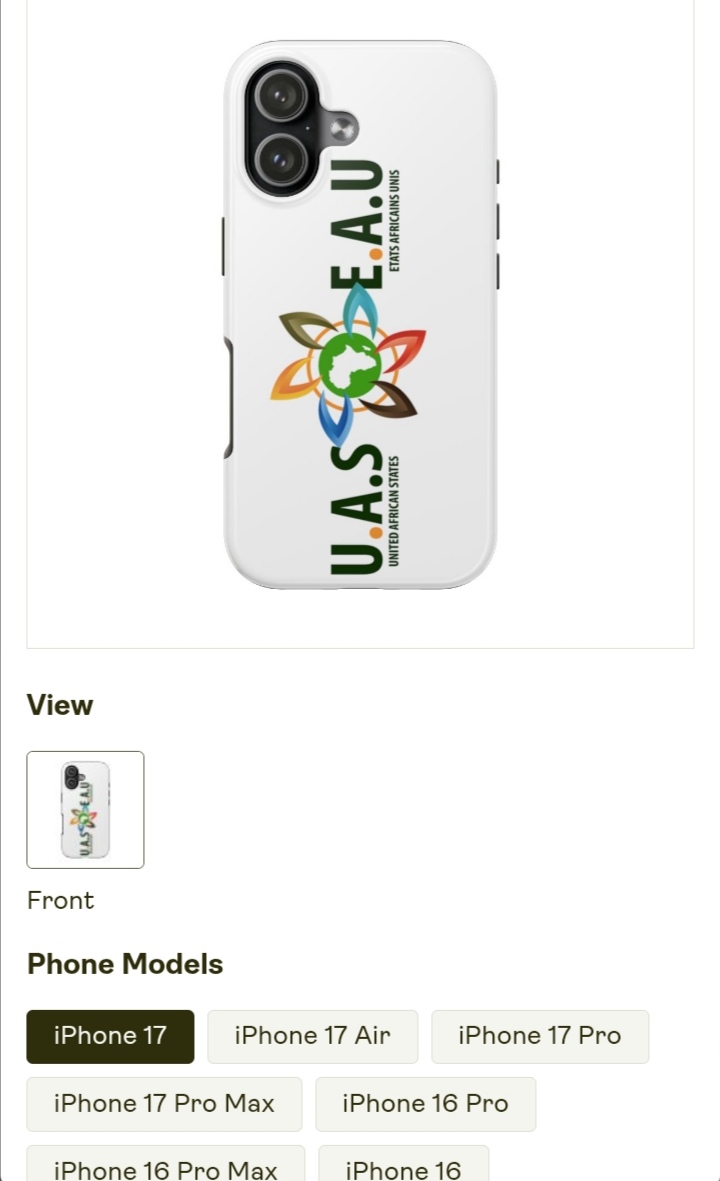Viewport: 720px width, 1181px height.
Task: Select the iPhone 17 model
Action: point(110,1036)
